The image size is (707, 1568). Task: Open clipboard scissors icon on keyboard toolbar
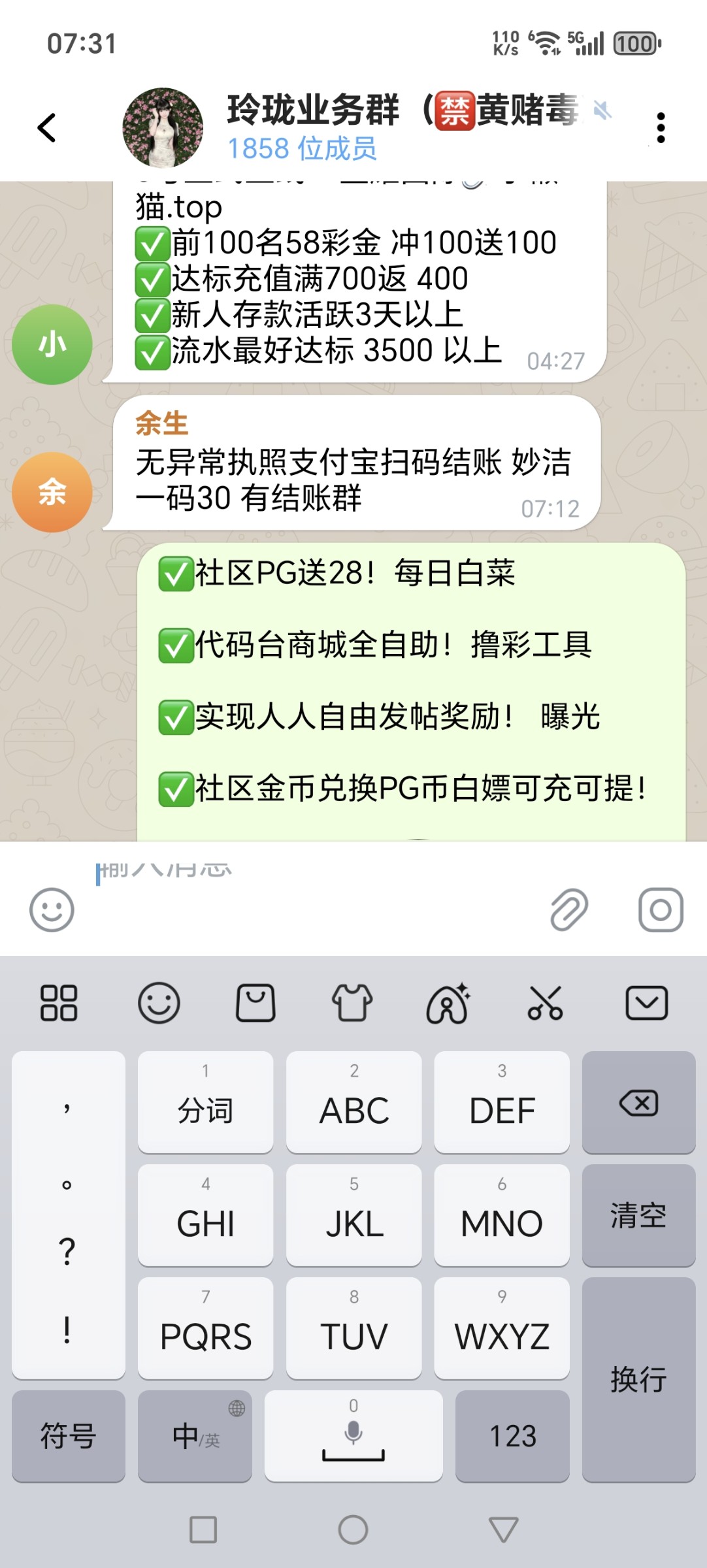546,1004
